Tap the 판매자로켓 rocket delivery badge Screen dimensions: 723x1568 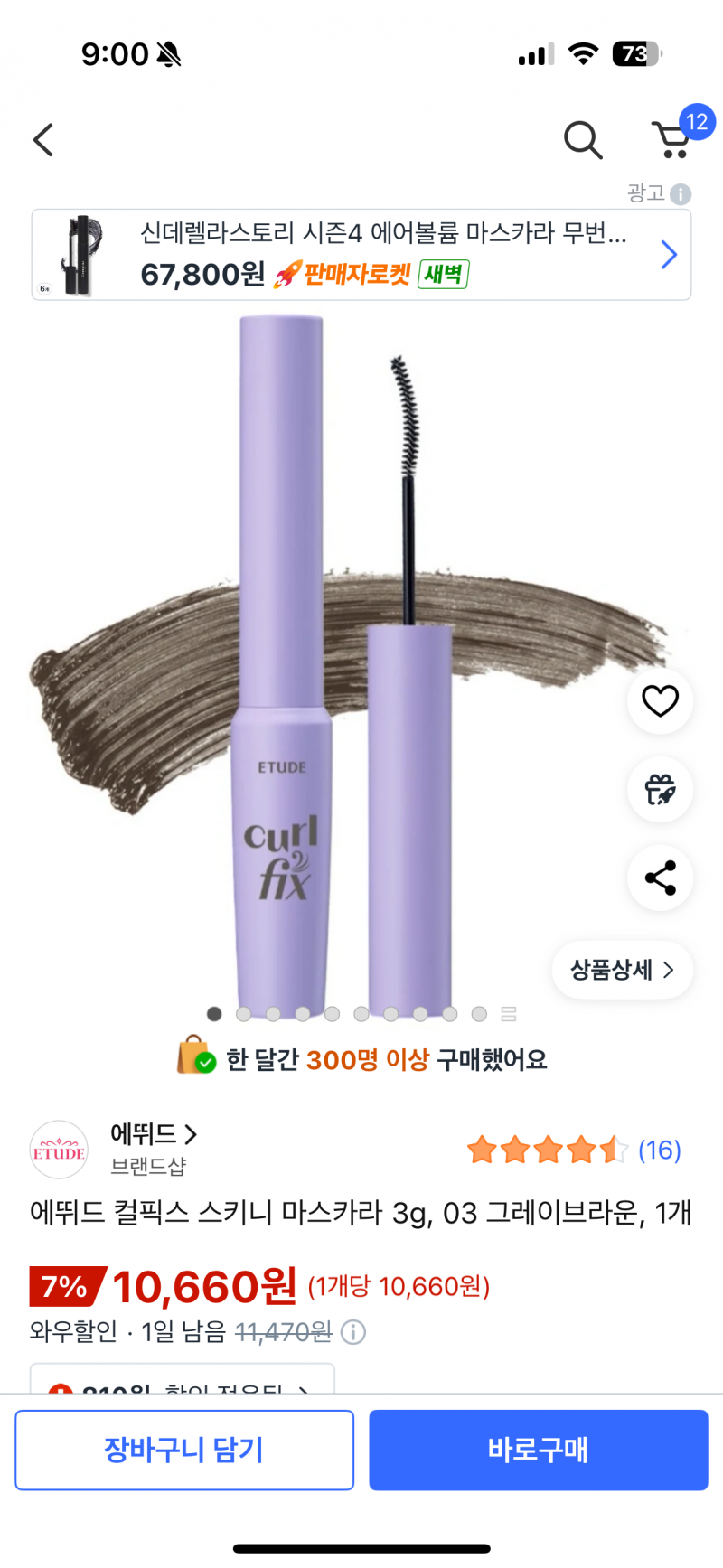(352, 277)
